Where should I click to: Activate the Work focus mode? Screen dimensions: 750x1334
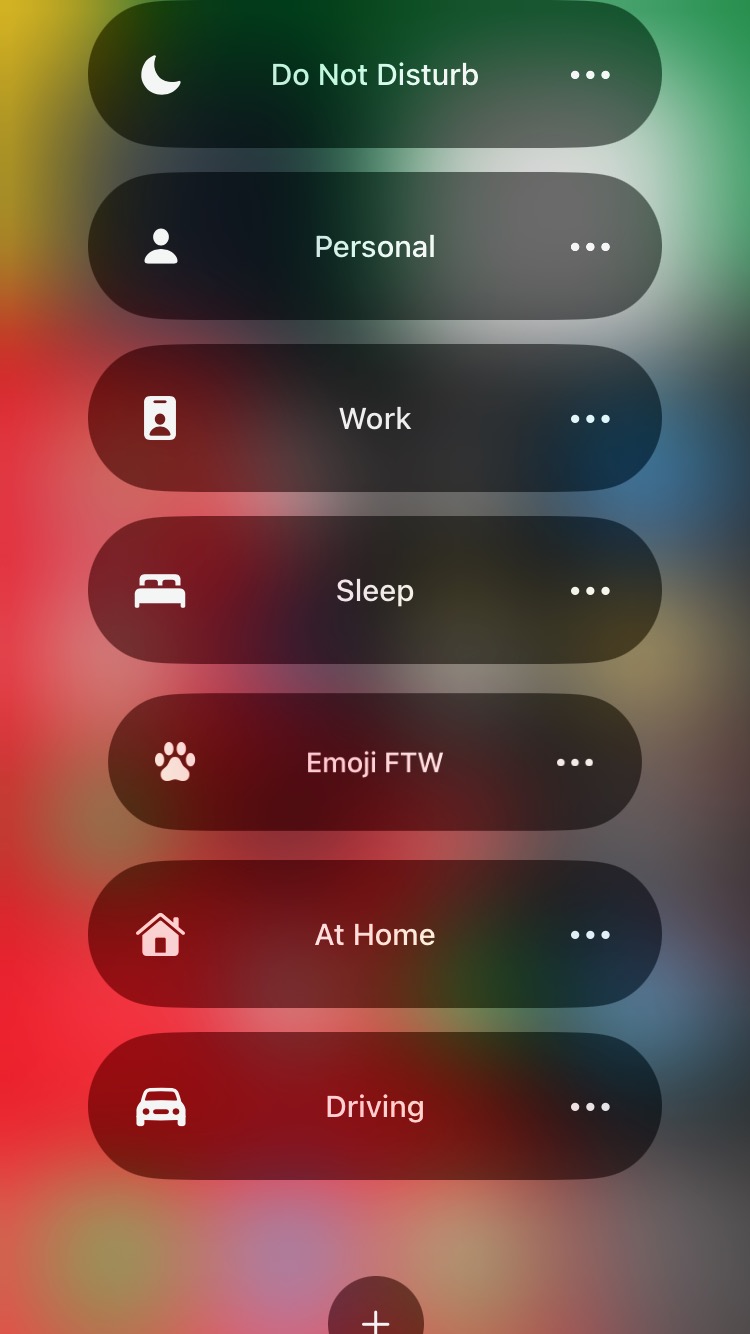[x=375, y=418]
